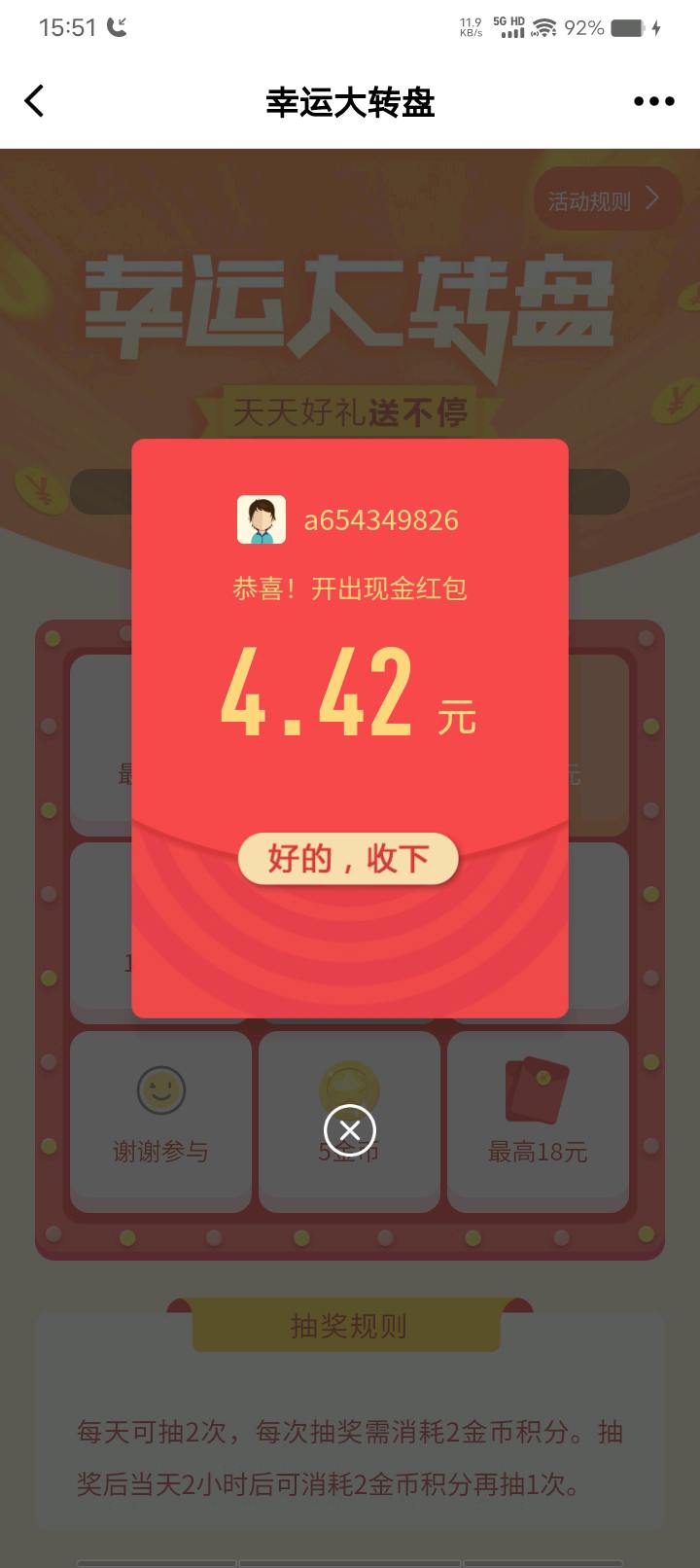Open the three-dot overflow menu

coord(653,101)
